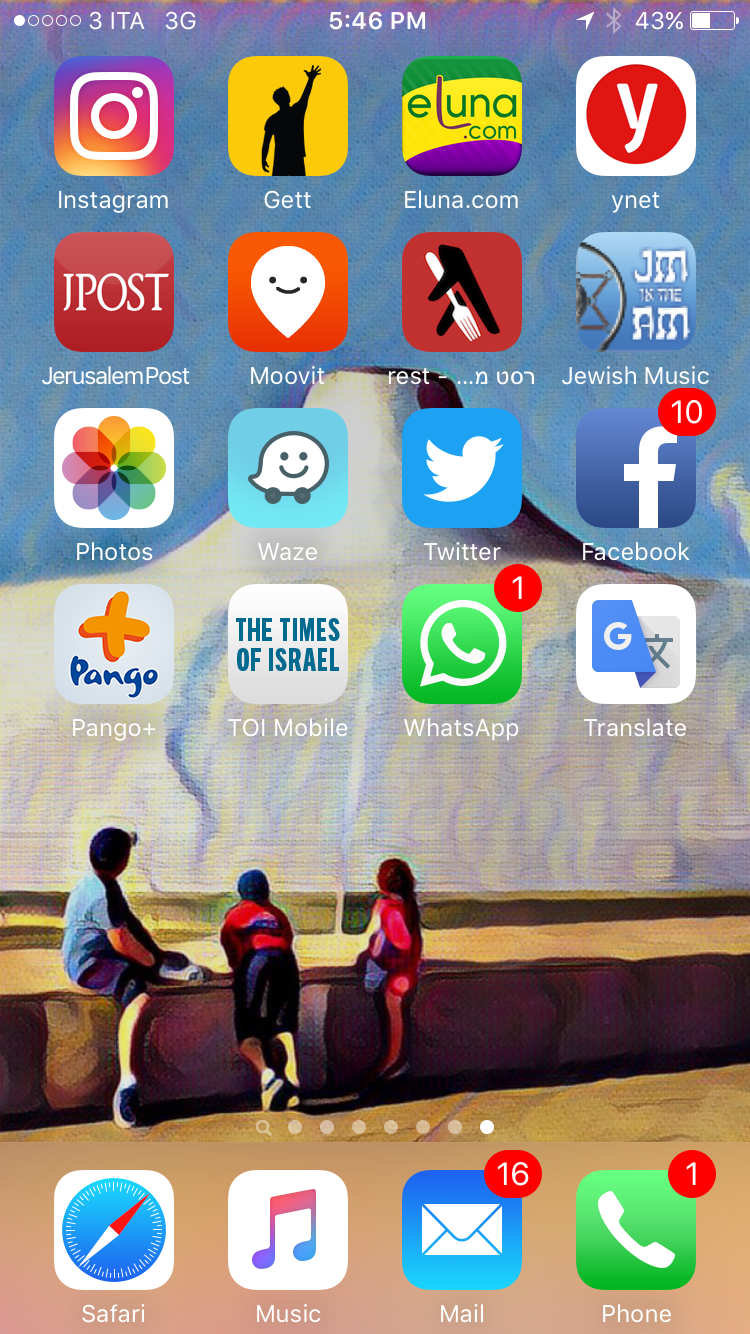The height and width of the screenshot is (1334, 750).
Task: Open Eluna.com app
Action: click(462, 116)
